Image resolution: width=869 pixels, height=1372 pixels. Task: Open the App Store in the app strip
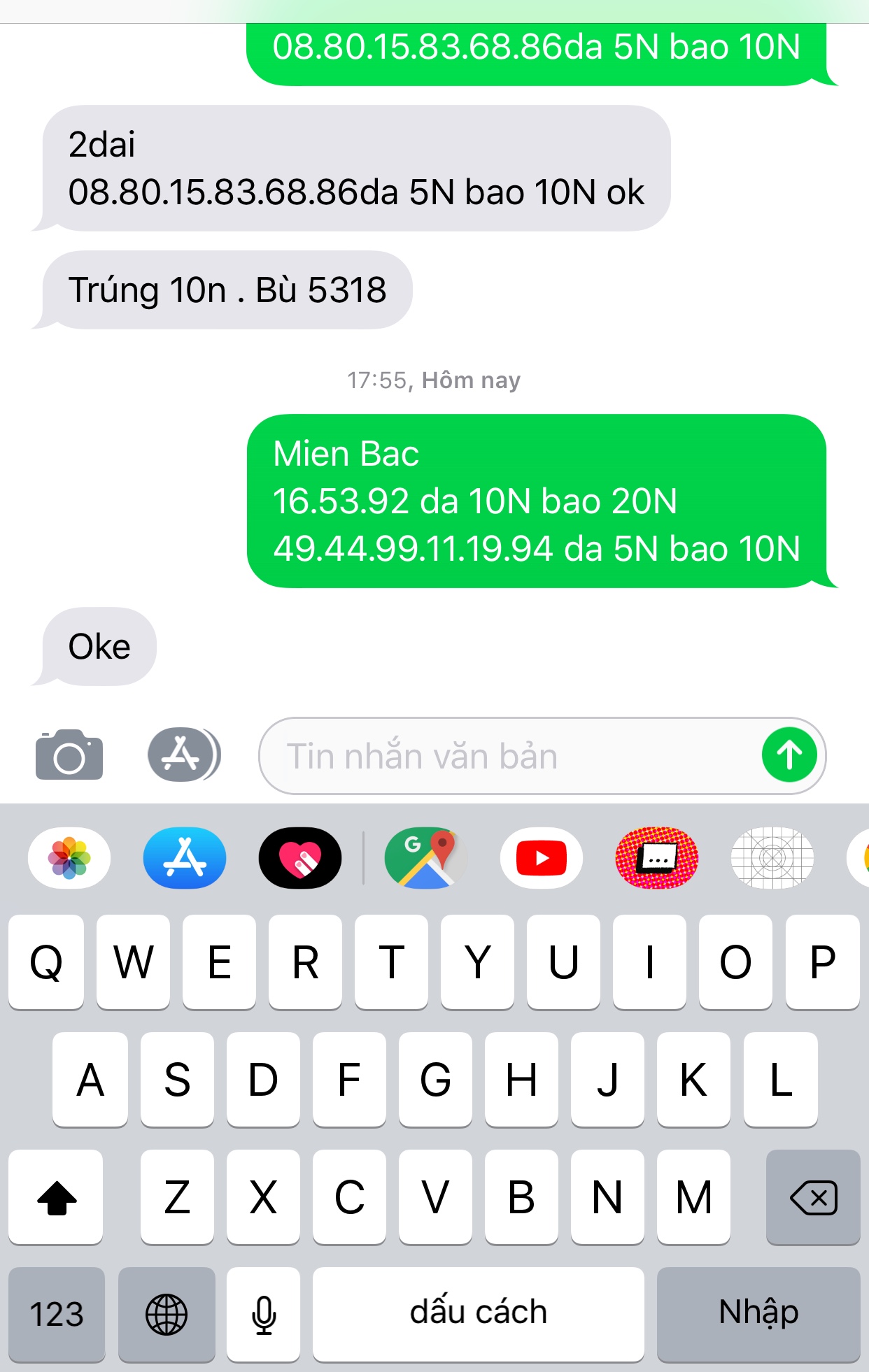pyautogui.click(x=184, y=858)
